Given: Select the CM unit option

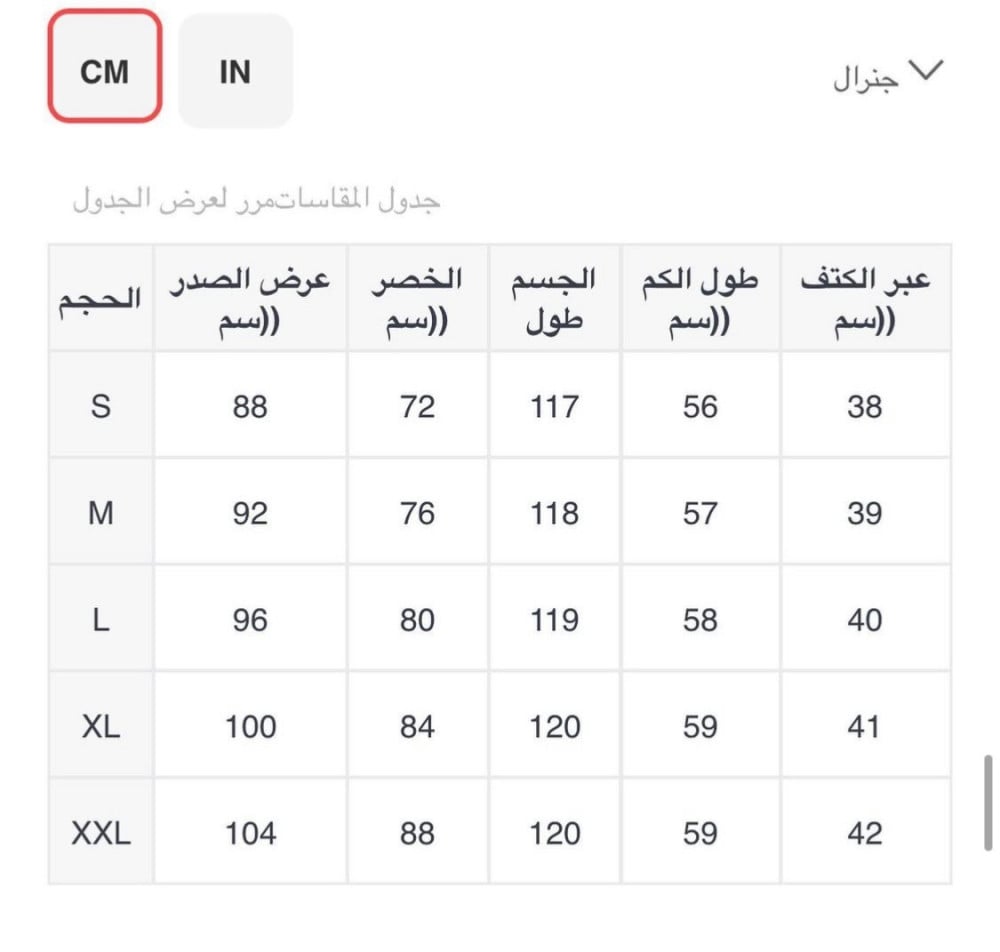Looking at the screenshot, I should (x=105, y=68).
